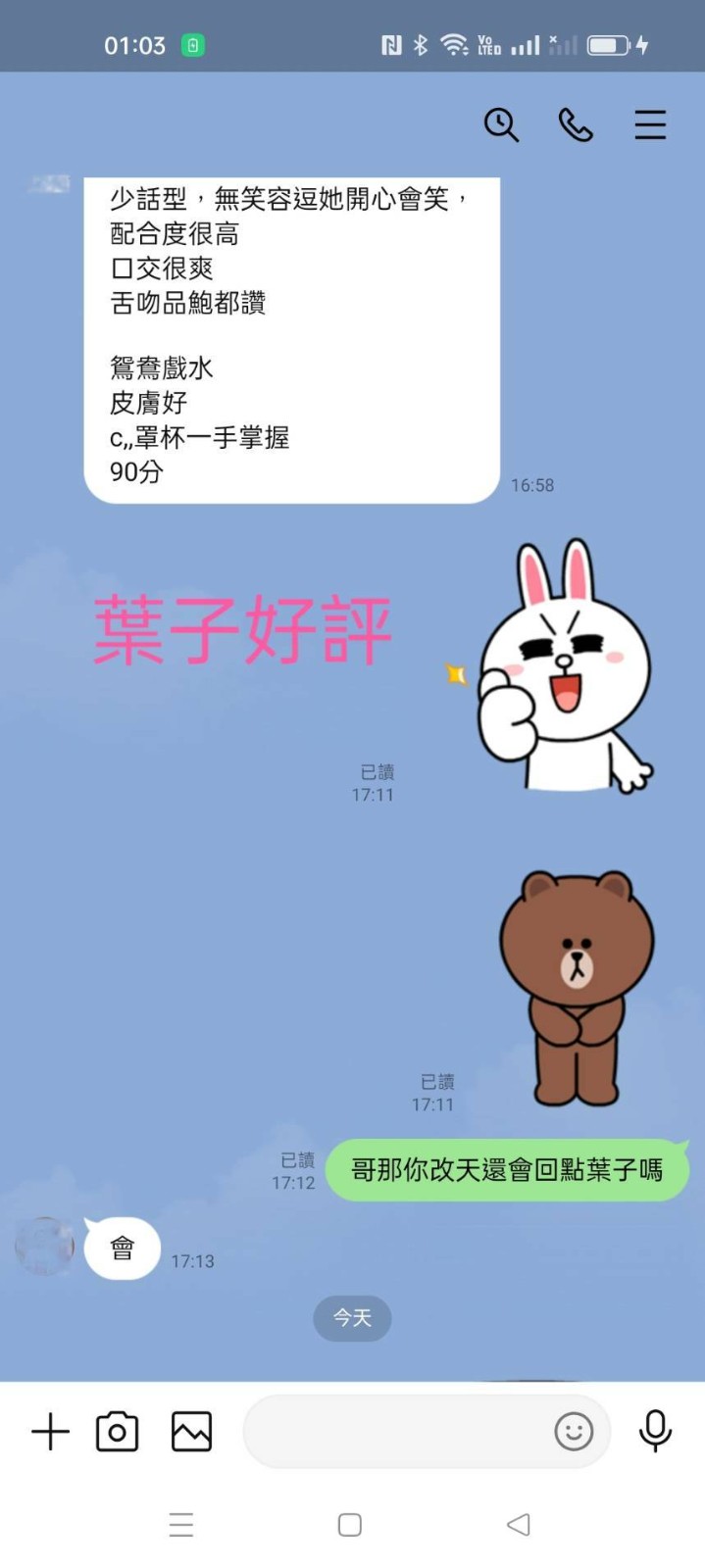Open the emoji and sticker picker
Image resolution: width=705 pixels, height=1568 pixels.
(x=574, y=1432)
